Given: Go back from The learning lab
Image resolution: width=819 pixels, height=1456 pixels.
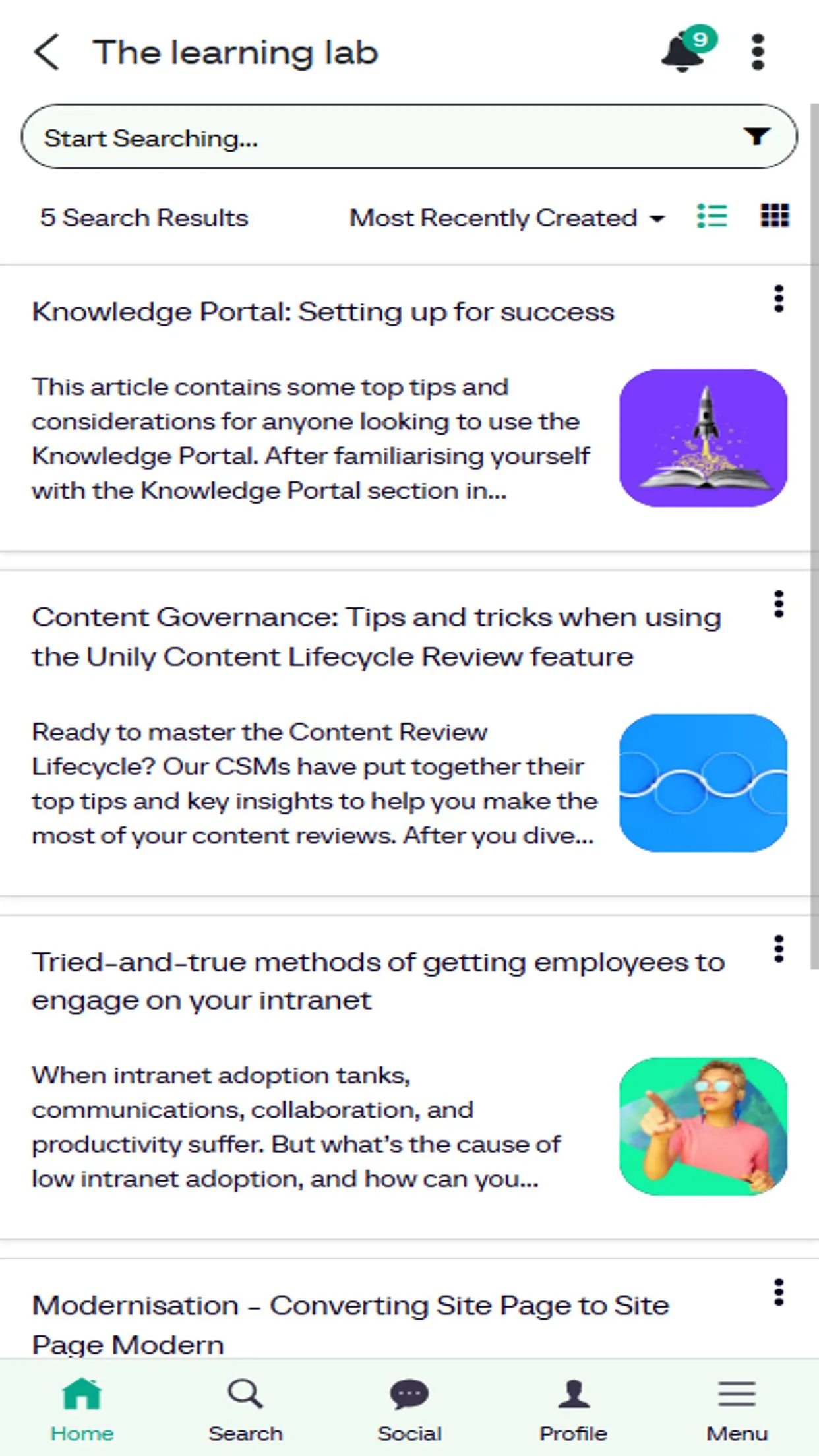Looking at the screenshot, I should [47, 52].
